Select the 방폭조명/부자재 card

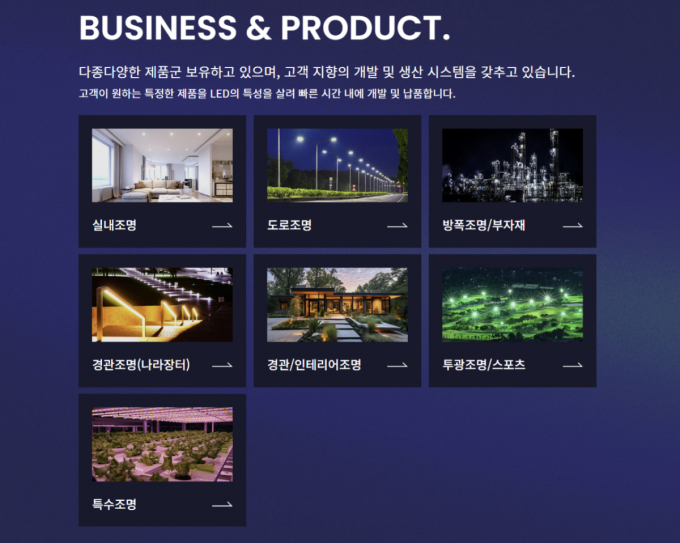coord(512,182)
